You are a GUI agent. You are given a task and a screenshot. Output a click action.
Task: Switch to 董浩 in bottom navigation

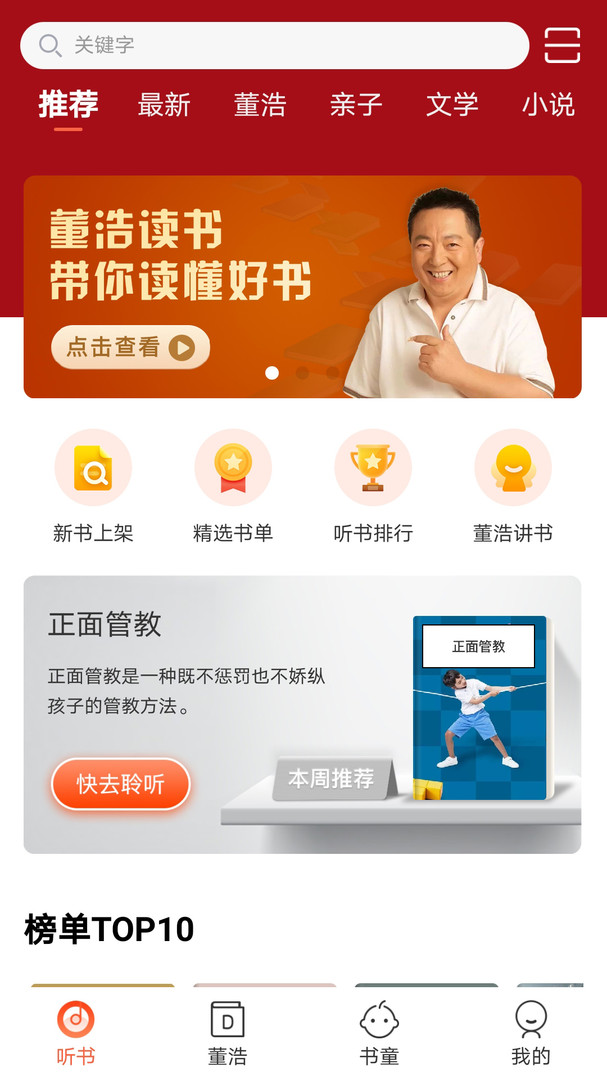click(x=227, y=1034)
